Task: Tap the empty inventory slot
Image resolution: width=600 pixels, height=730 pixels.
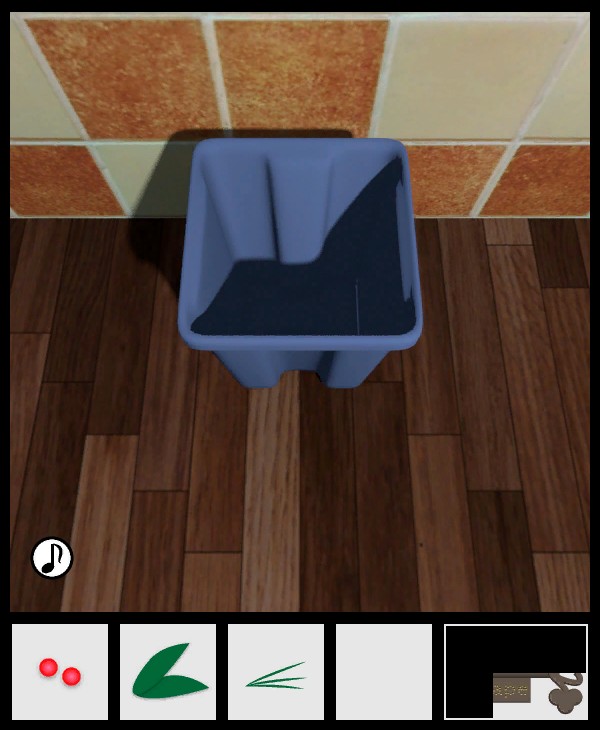Action: (x=384, y=672)
